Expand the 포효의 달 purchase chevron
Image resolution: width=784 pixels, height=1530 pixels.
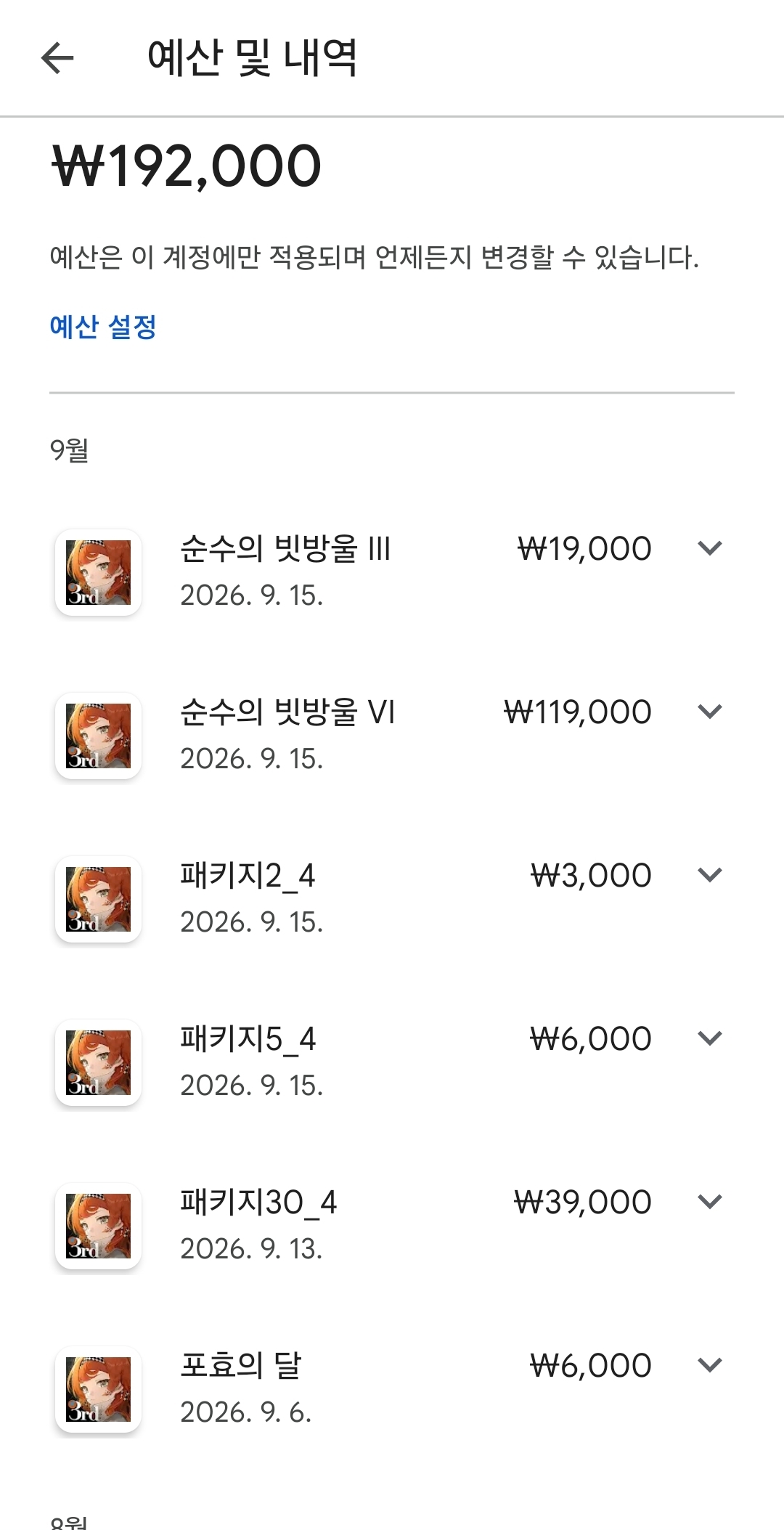(709, 1365)
